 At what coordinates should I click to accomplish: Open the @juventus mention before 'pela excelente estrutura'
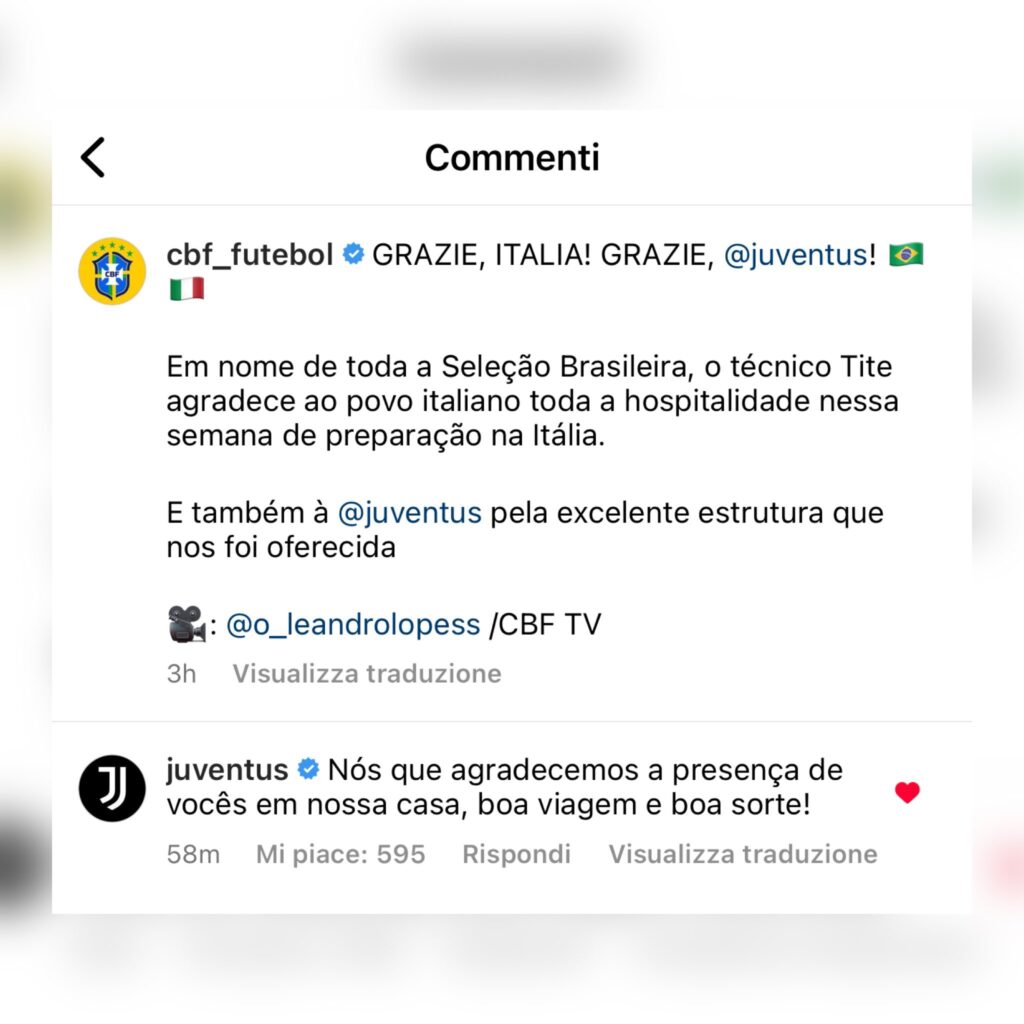click(x=410, y=513)
